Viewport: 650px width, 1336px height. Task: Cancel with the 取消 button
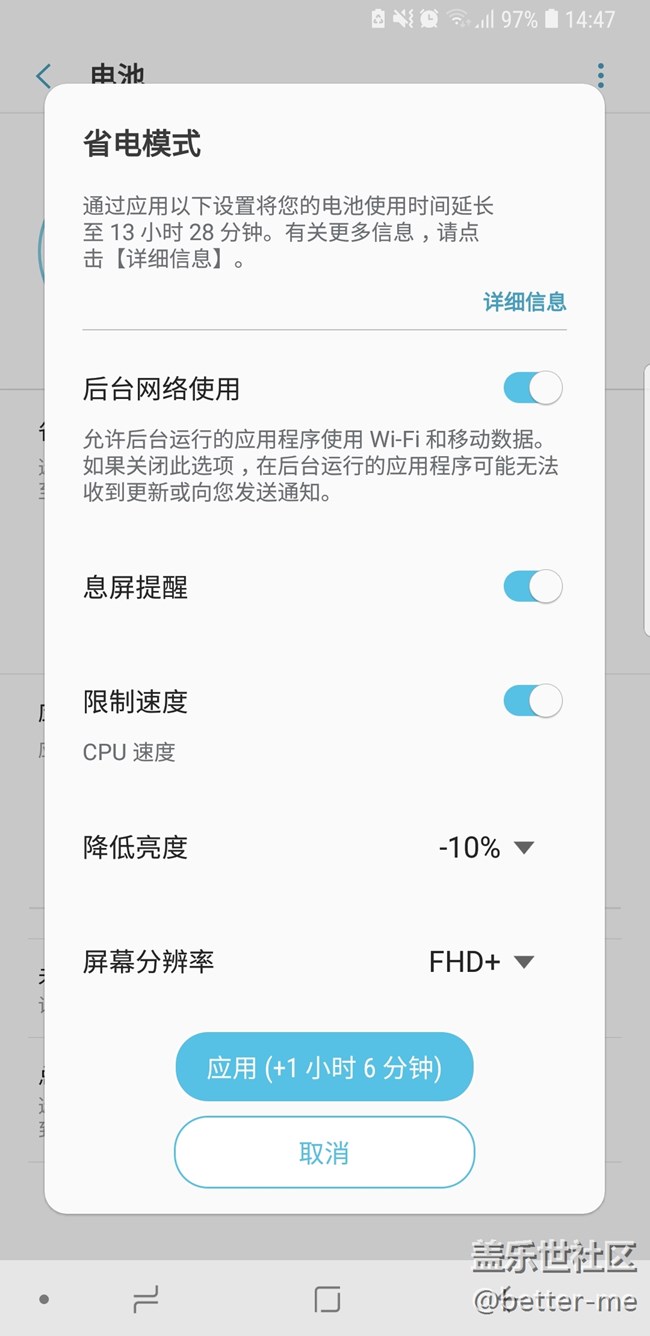pyautogui.click(x=324, y=1152)
